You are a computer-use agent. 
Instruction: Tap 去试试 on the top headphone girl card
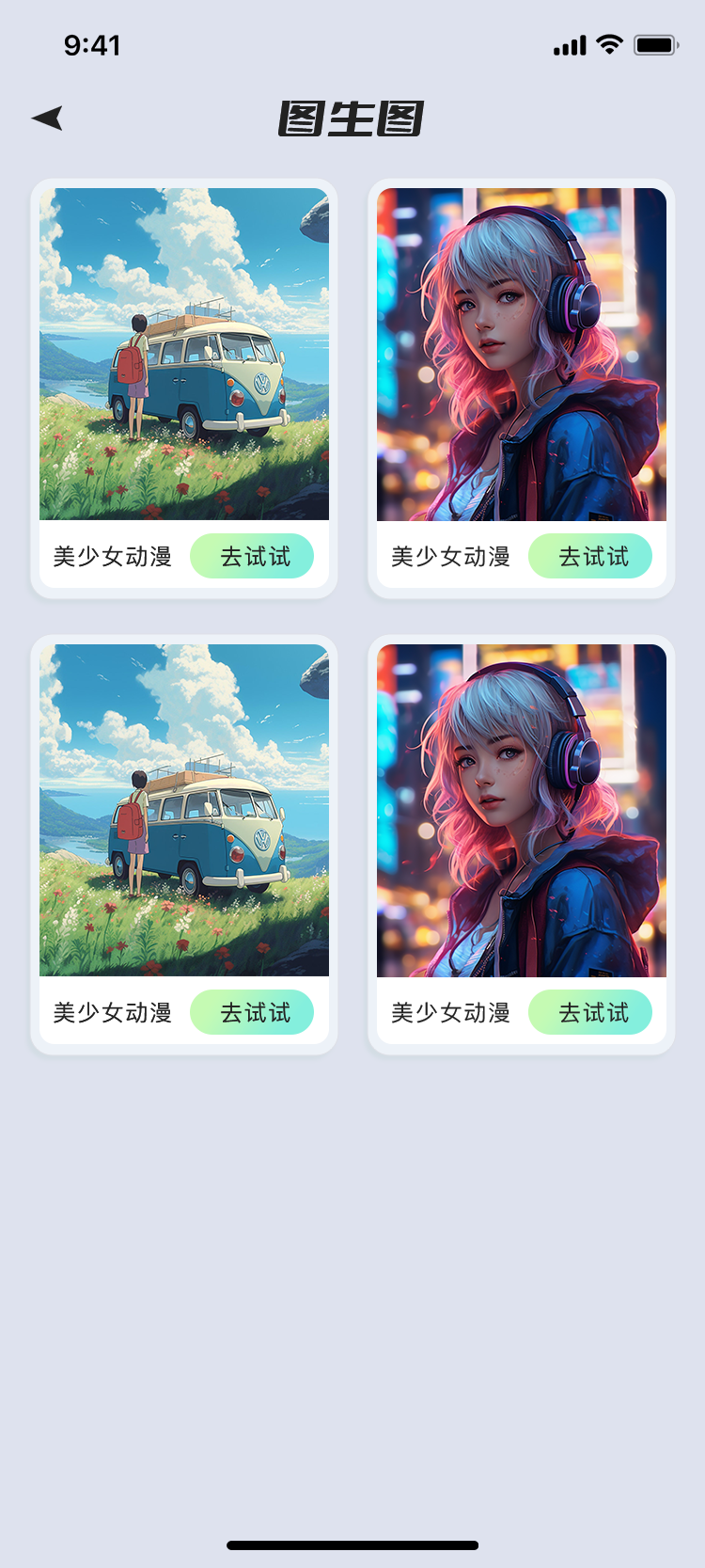(x=590, y=557)
